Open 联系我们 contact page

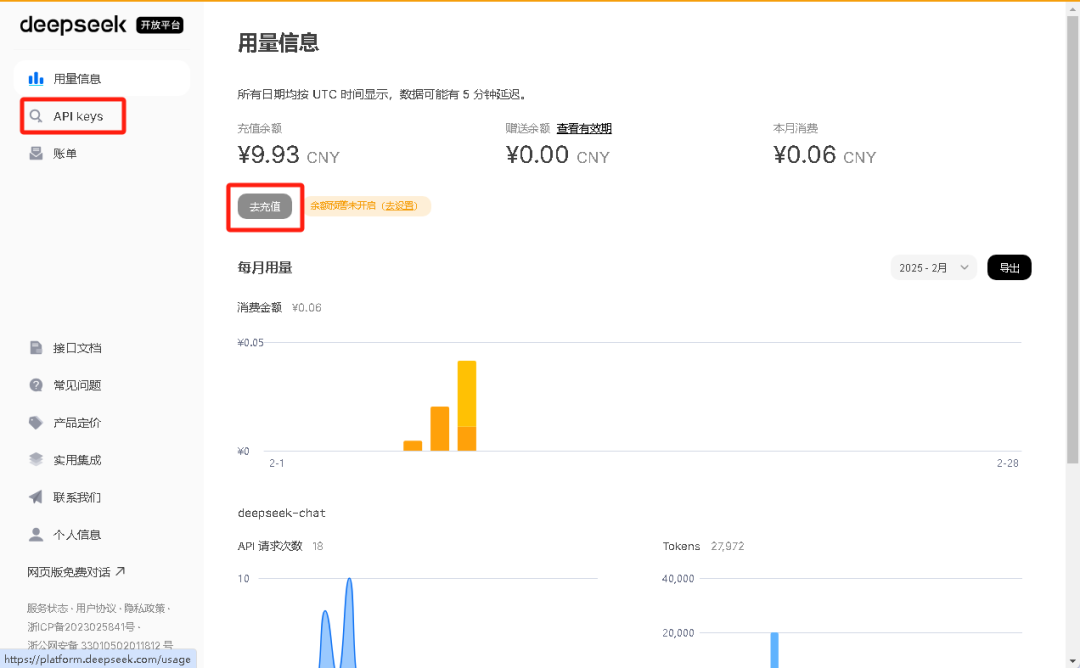click(x=77, y=497)
